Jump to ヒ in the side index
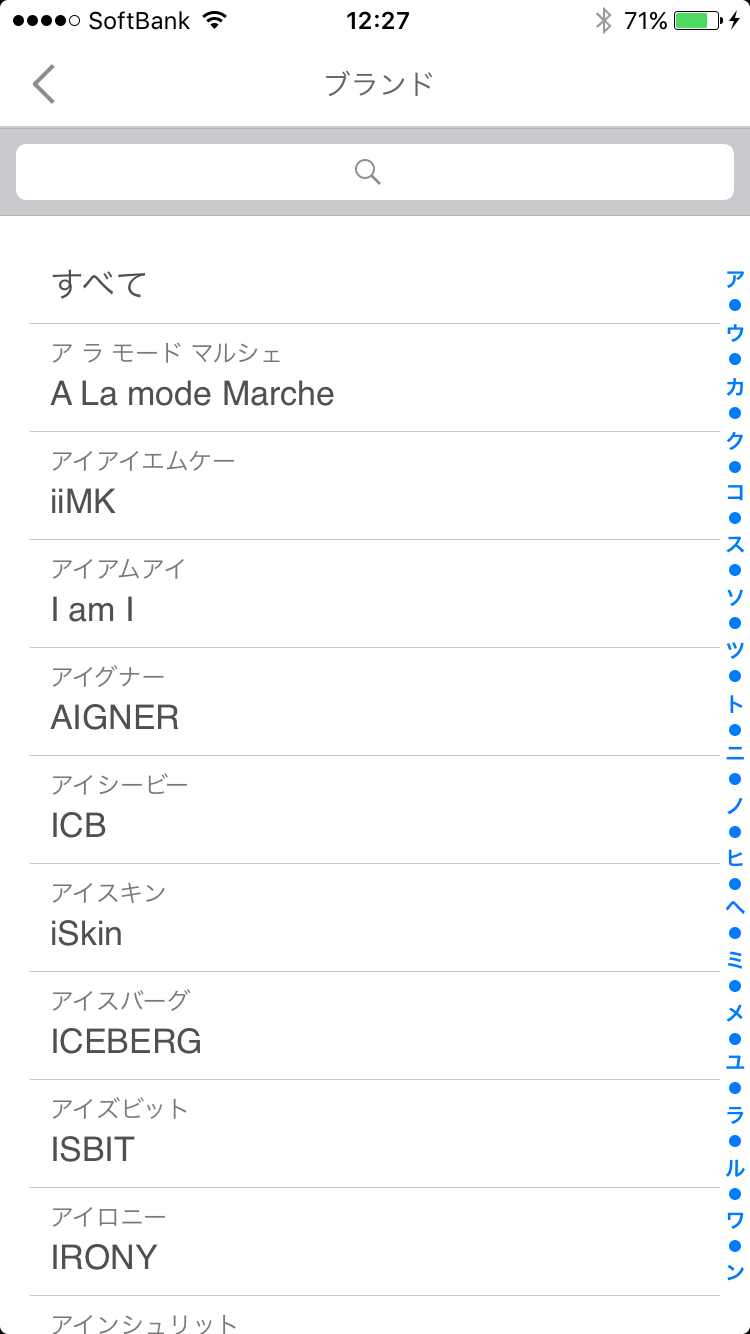This screenshot has width=750, height=1334. tap(735, 857)
